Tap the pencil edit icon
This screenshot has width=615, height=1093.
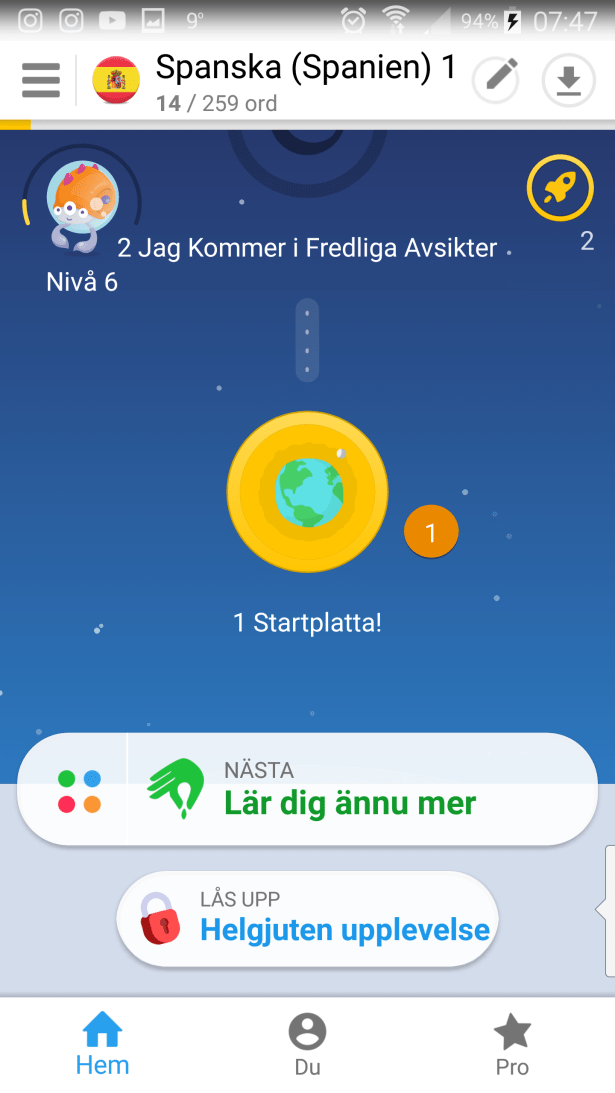496,80
